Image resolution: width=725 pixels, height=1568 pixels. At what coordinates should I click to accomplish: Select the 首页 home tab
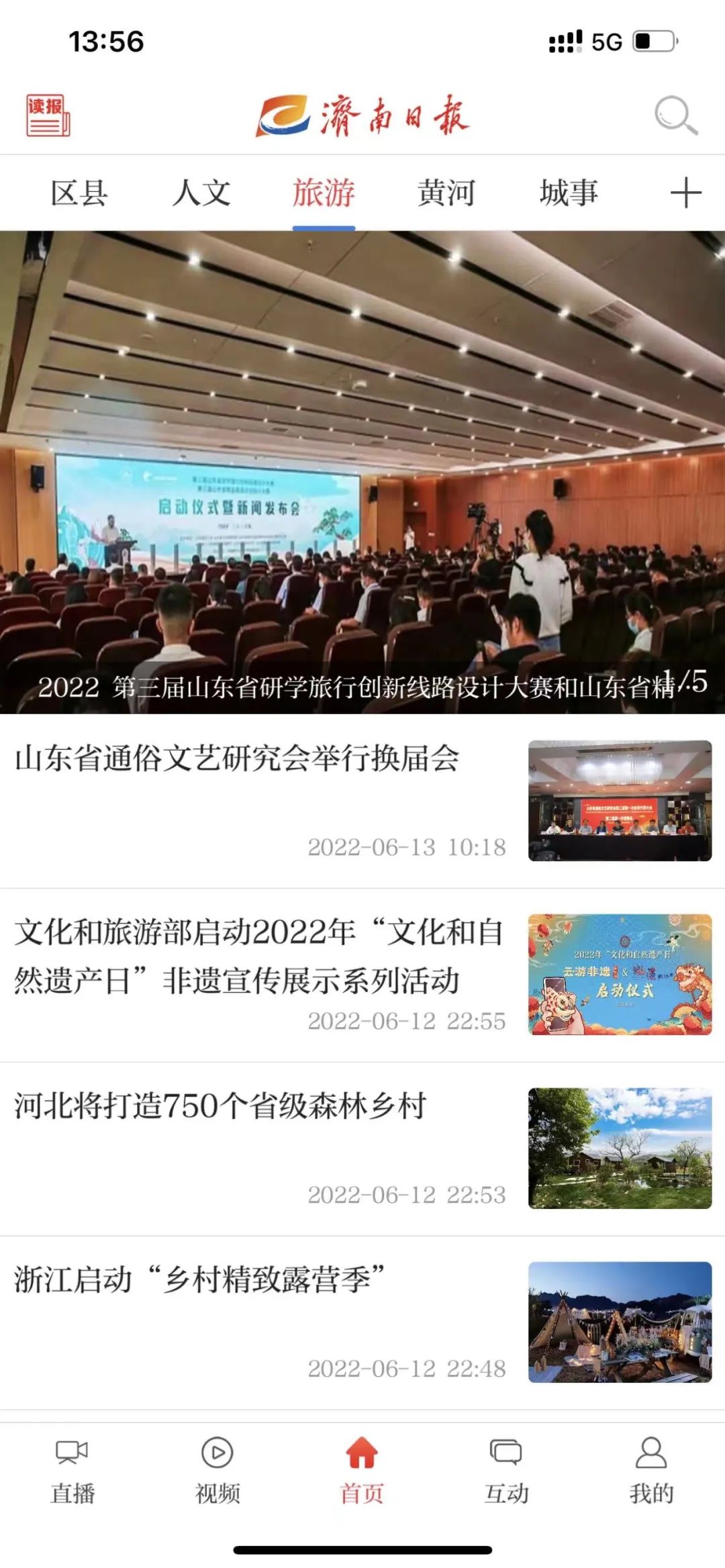coord(362,1470)
